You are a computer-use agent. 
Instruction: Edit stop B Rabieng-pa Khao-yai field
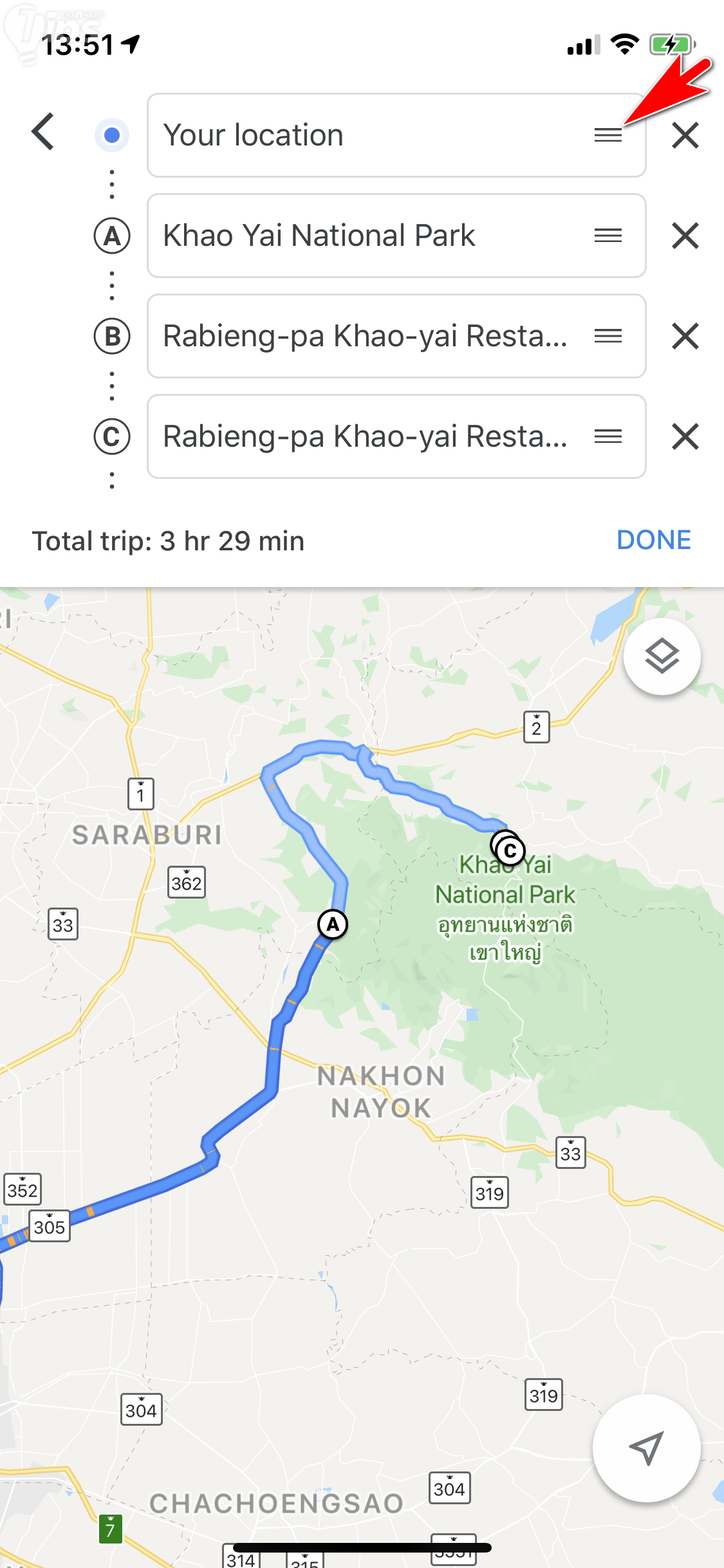(367, 336)
